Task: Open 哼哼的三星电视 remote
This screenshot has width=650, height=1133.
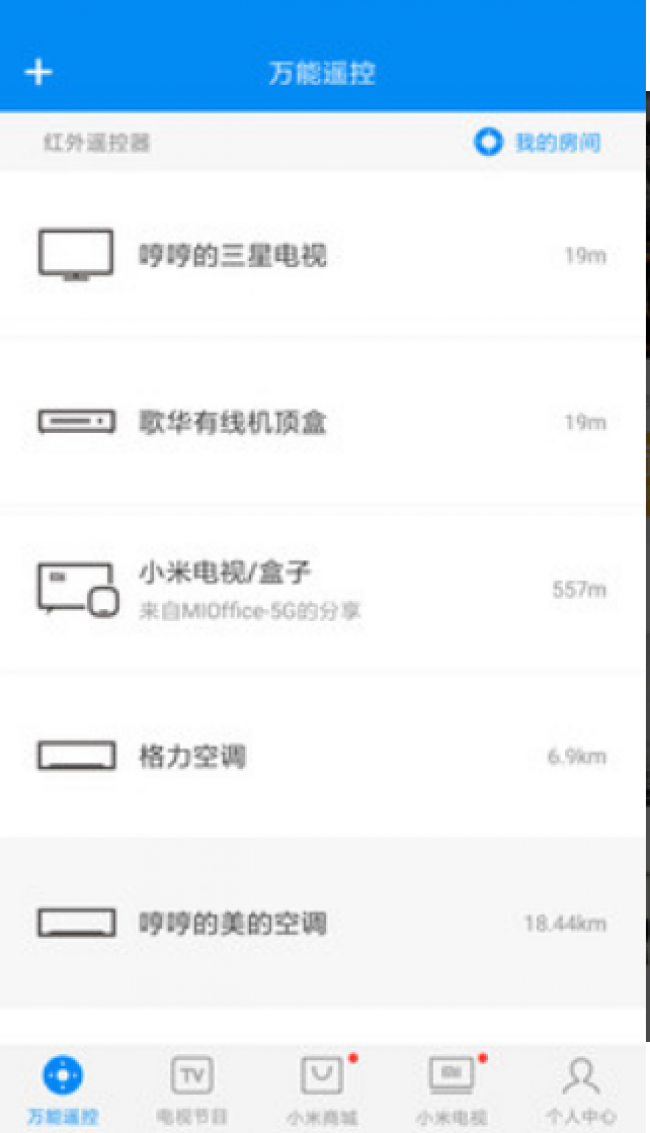Action: coord(320,255)
